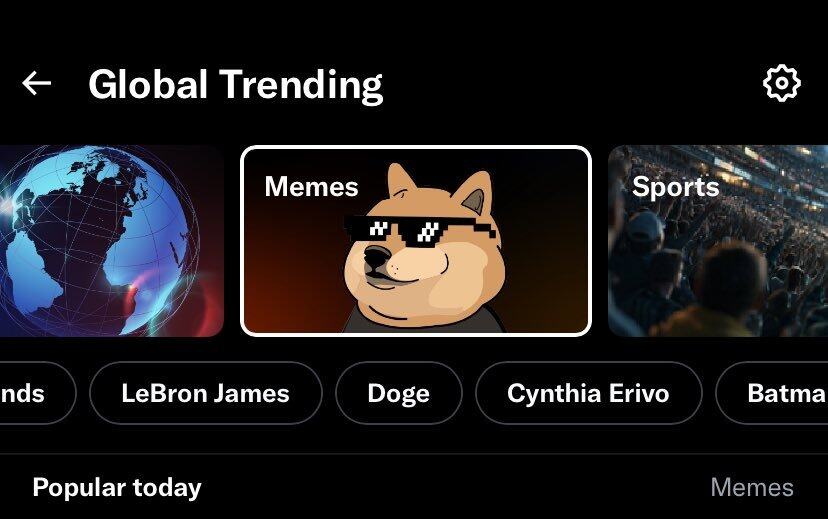The image size is (828, 519).
Task: Open trending settings gear
Action: click(781, 83)
